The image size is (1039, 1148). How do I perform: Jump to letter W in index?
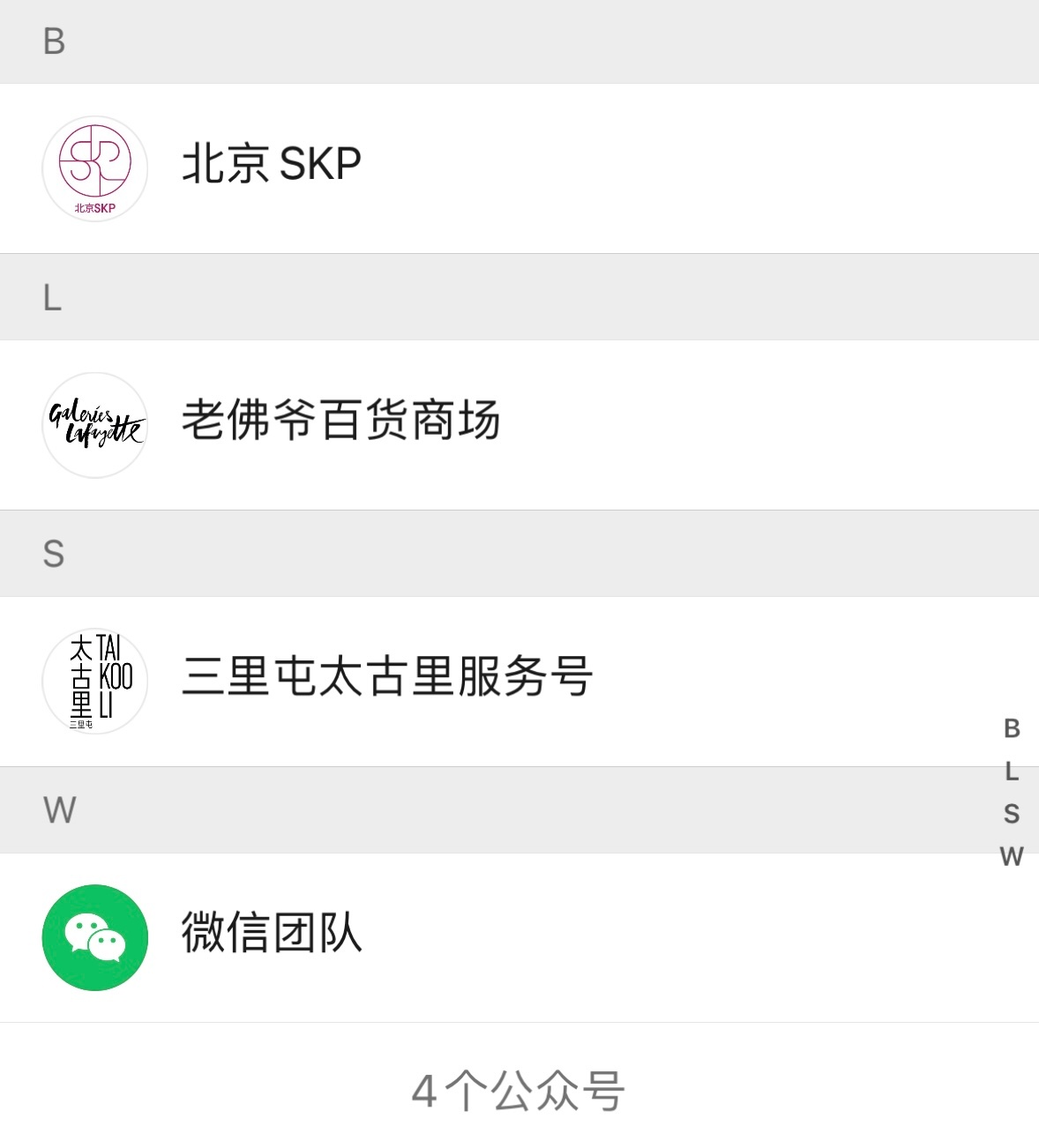pyautogui.click(x=1012, y=856)
